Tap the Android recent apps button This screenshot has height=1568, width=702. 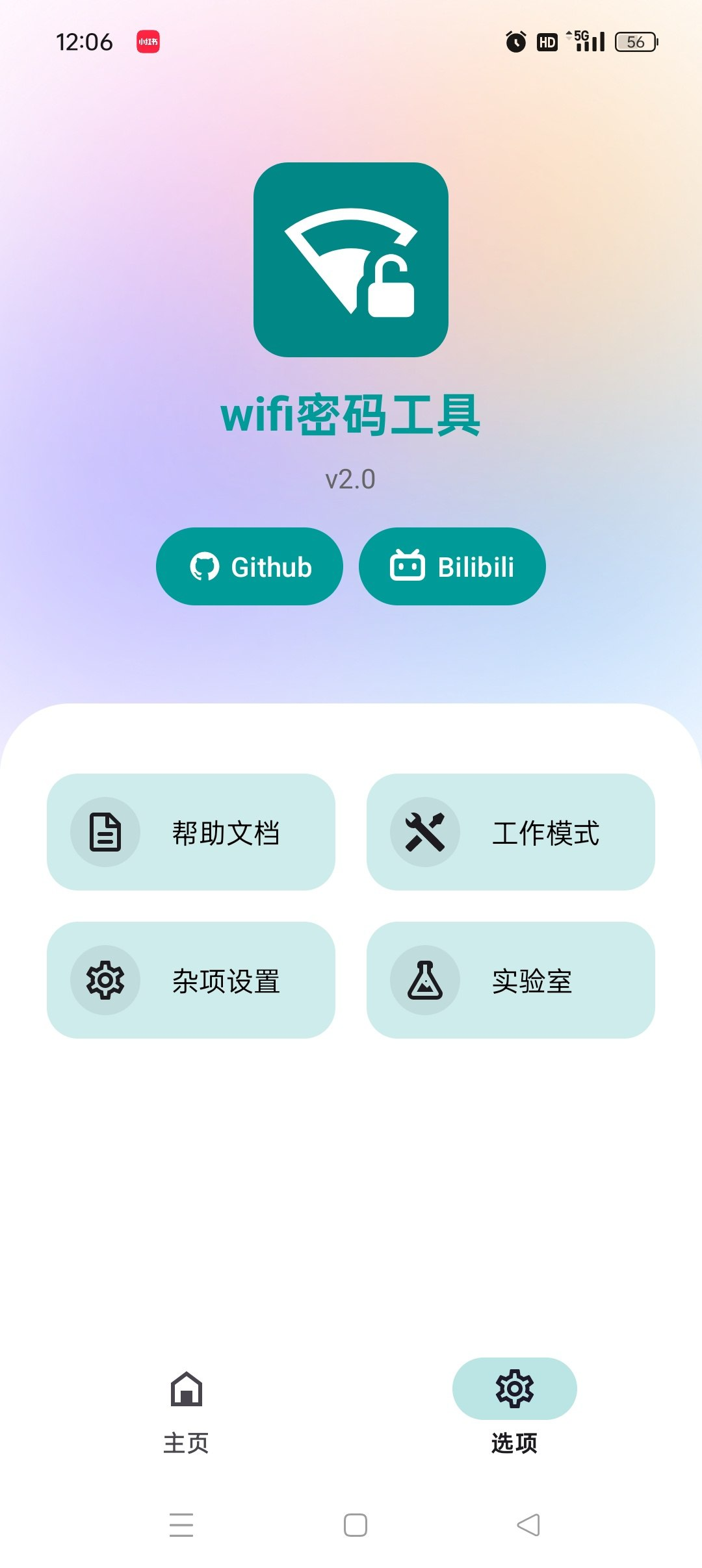click(181, 1528)
